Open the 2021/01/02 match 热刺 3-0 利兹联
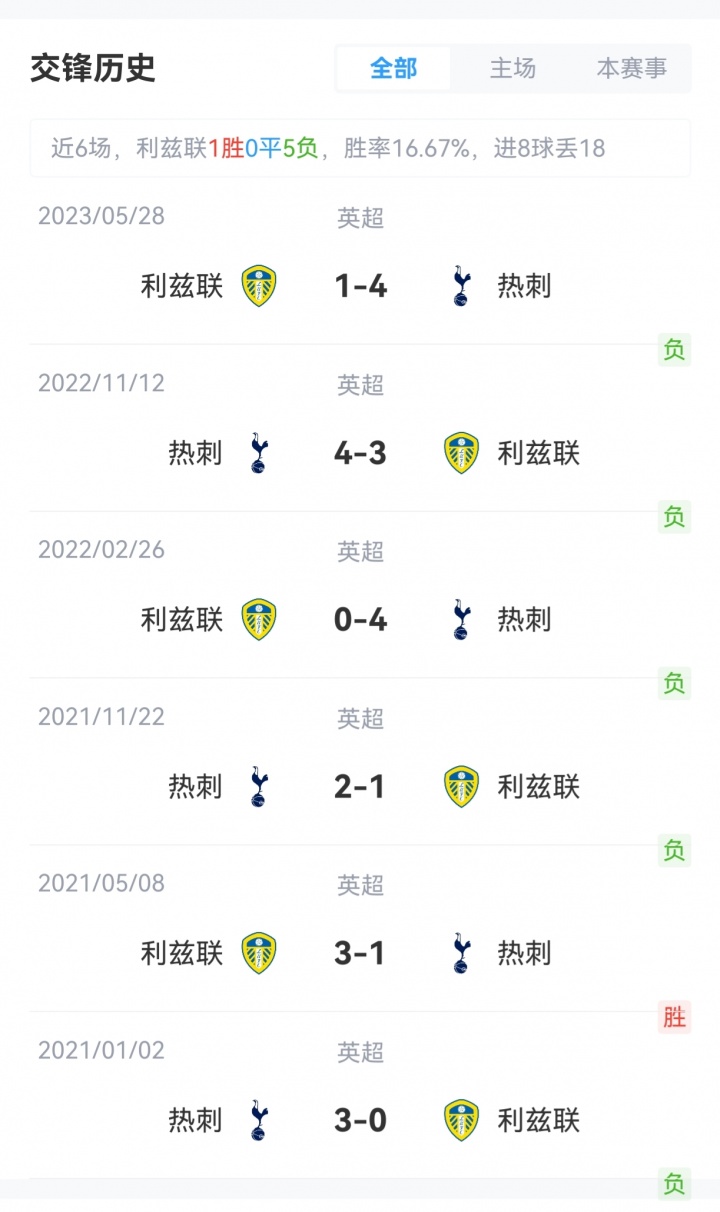This screenshot has width=720, height=1212. coord(360,1120)
